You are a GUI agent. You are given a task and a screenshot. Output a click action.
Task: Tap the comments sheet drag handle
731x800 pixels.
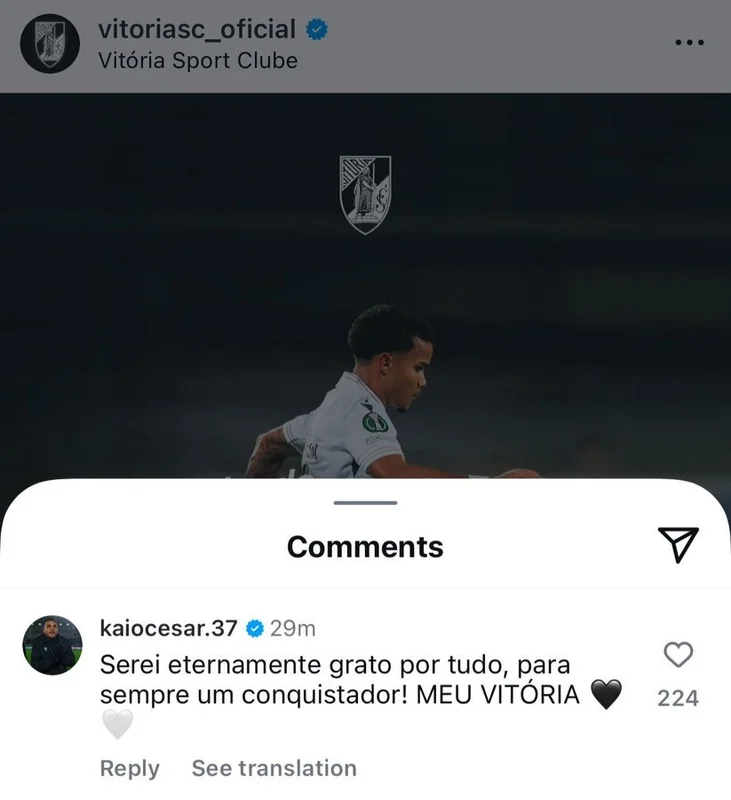tap(365, 503)
